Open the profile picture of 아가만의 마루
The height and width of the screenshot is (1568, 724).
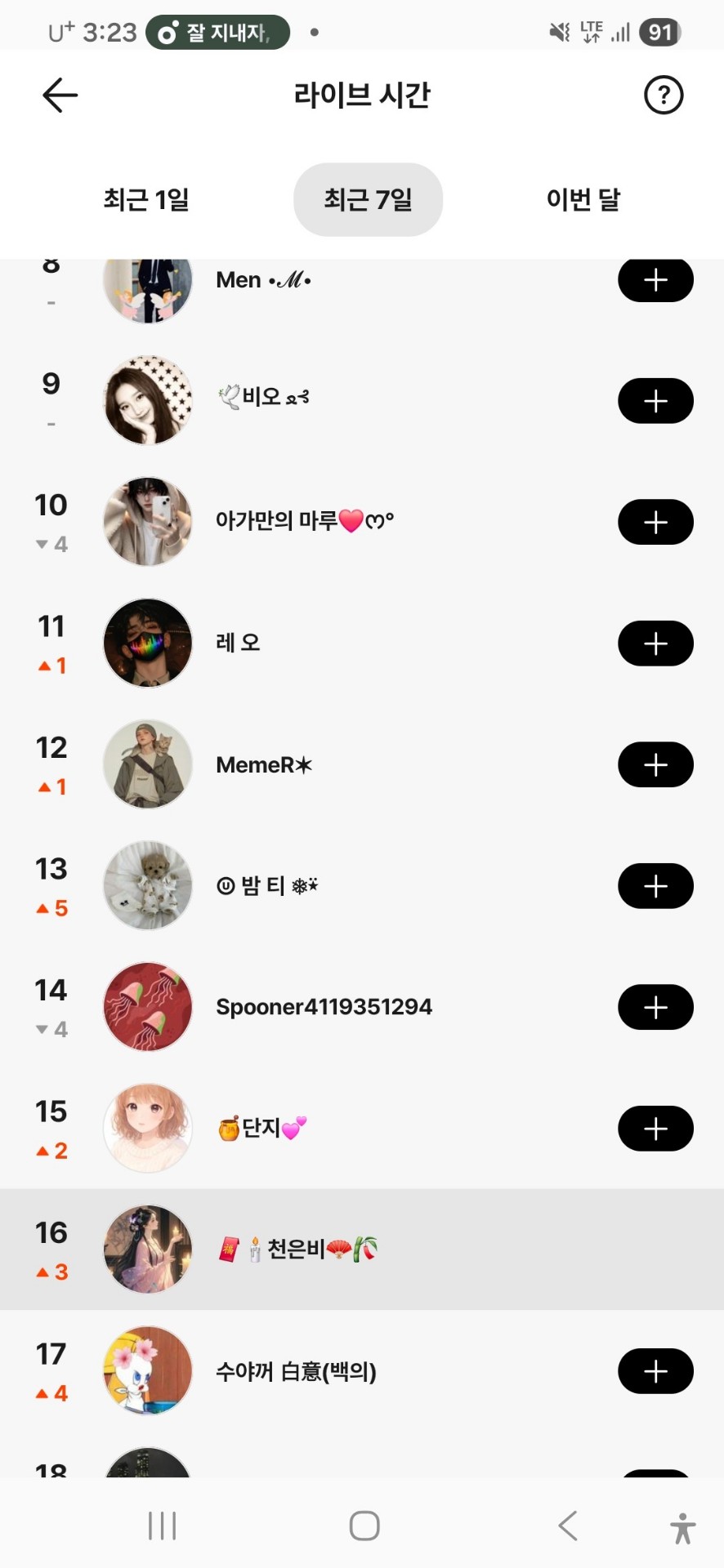click(147, 521)
